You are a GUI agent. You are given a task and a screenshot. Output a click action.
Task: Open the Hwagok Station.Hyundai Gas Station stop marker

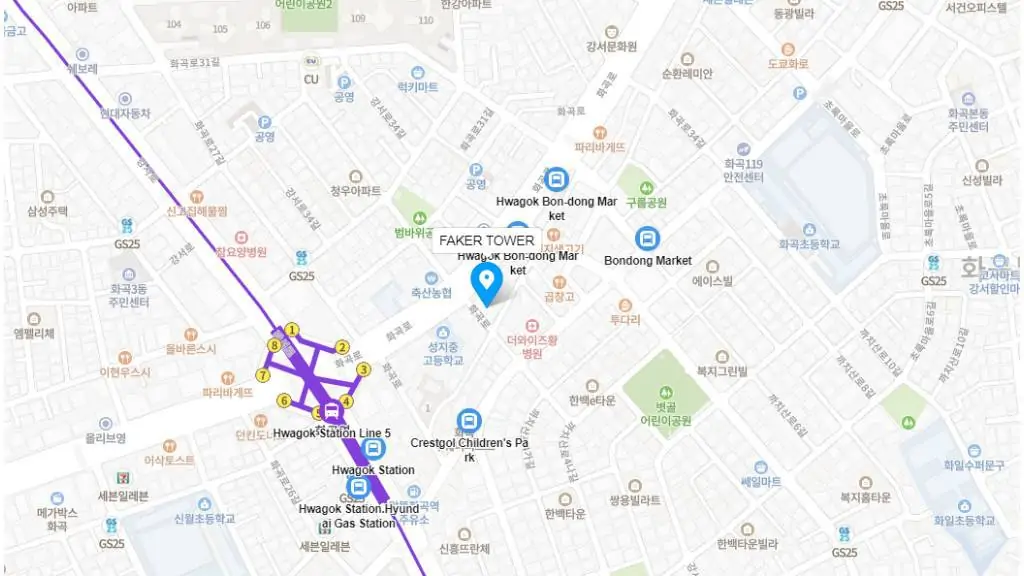pyautogui.click(x=357, y=488)
